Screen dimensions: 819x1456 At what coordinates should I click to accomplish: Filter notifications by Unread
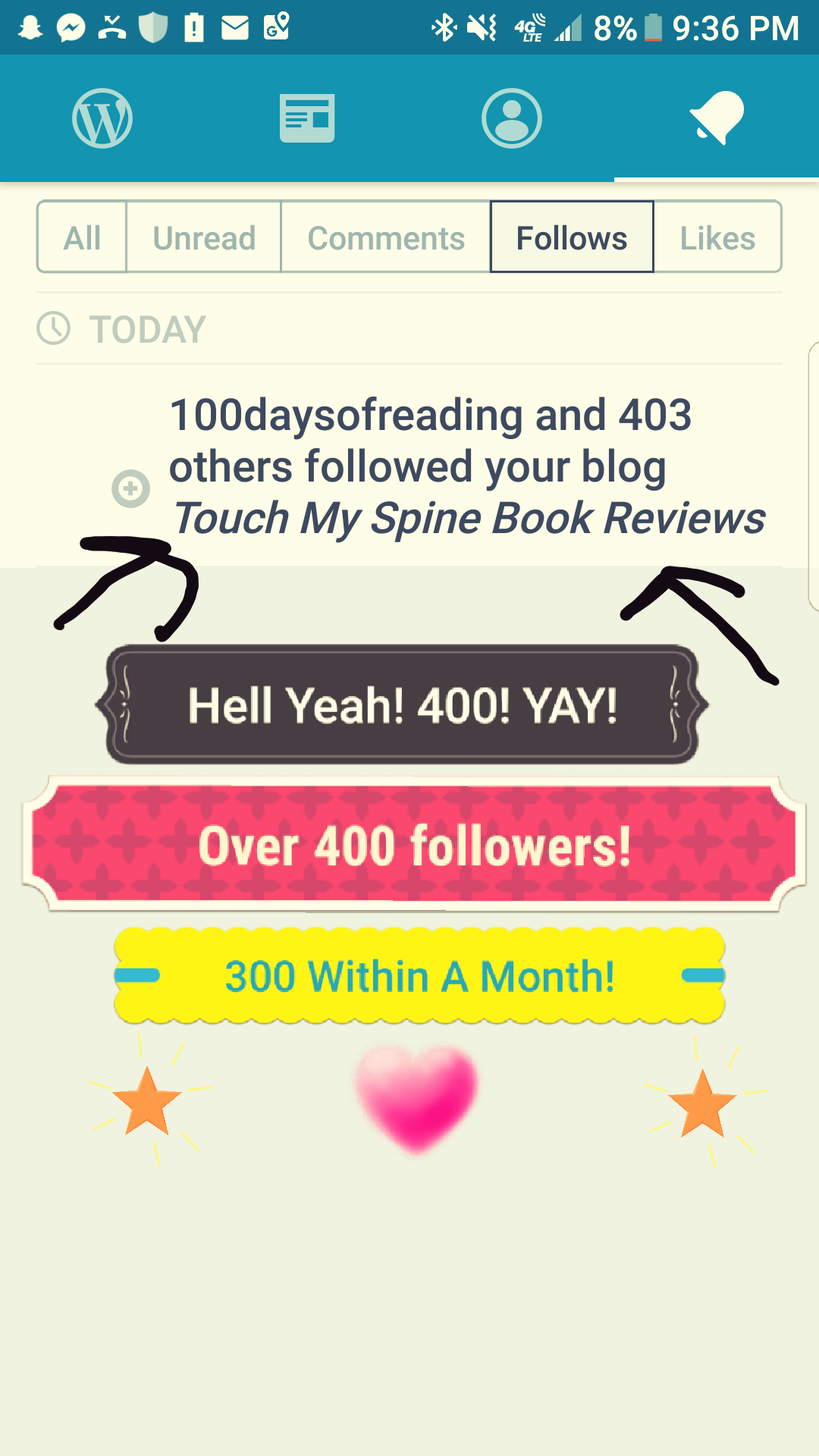[x=204, y=237]
